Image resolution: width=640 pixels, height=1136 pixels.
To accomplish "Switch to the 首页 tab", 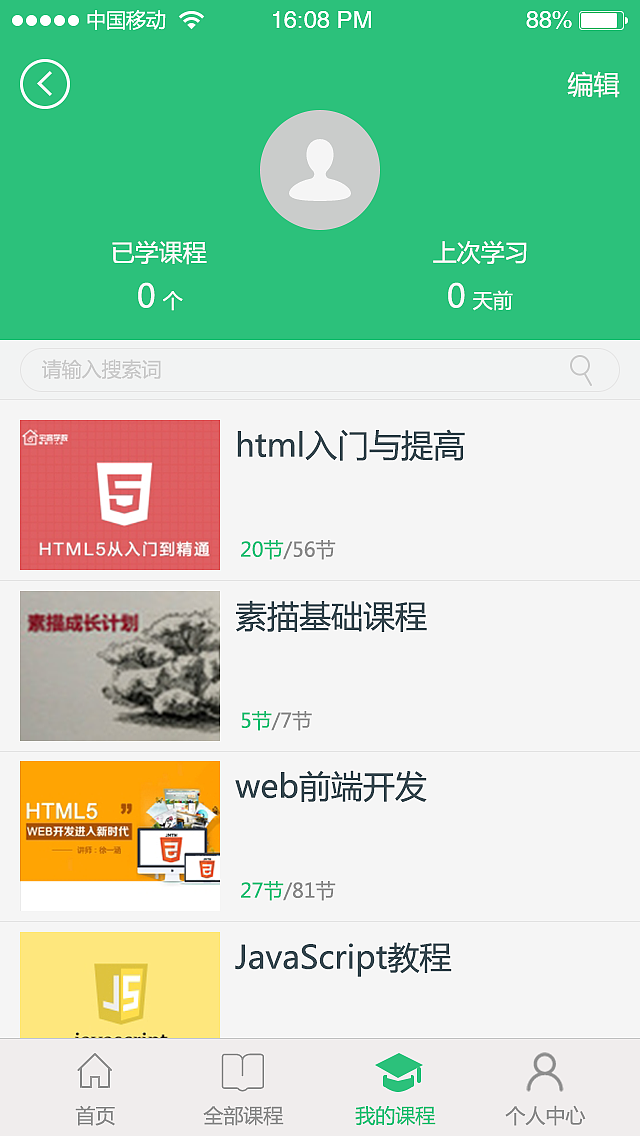I will pyautogui.click(x=95, y=1088).
